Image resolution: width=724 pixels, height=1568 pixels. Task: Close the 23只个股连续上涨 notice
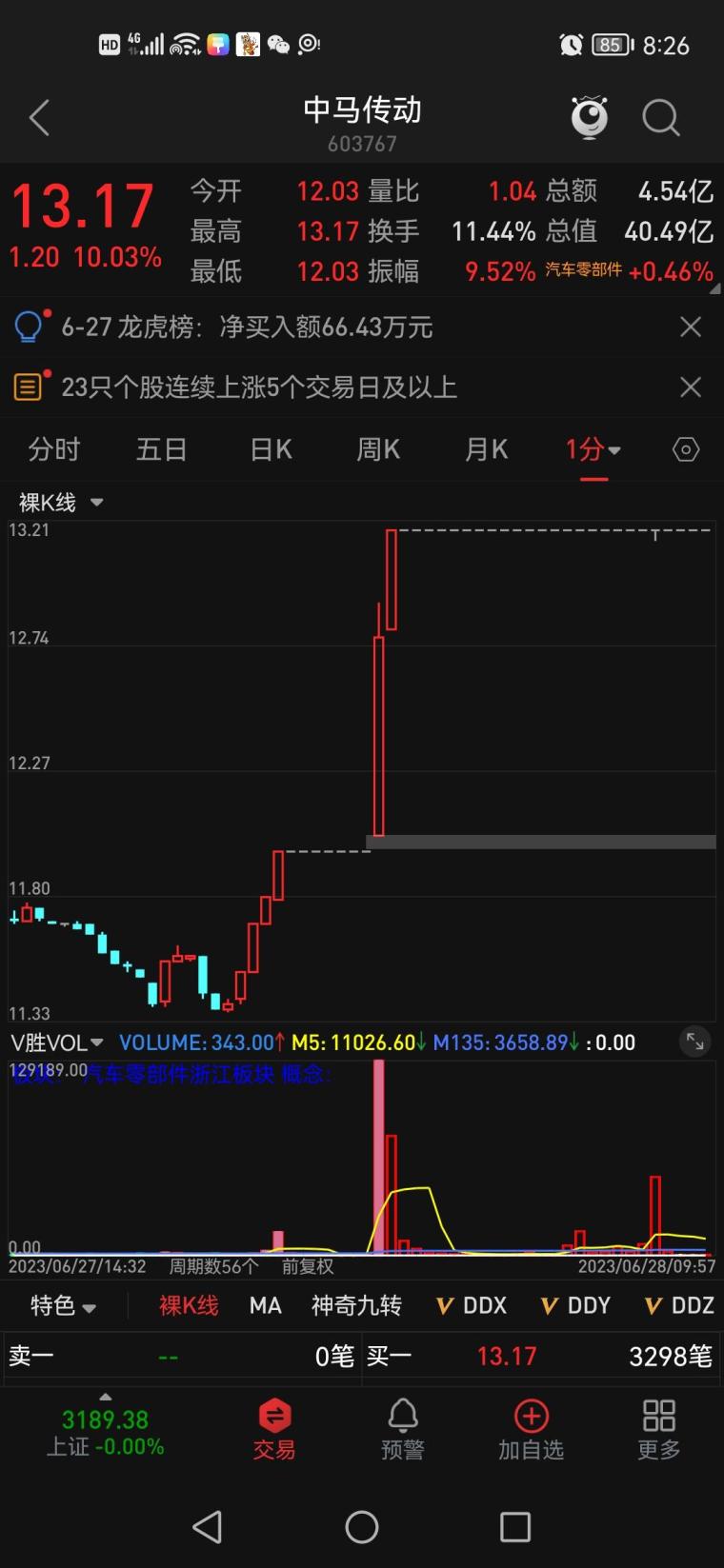691,387
